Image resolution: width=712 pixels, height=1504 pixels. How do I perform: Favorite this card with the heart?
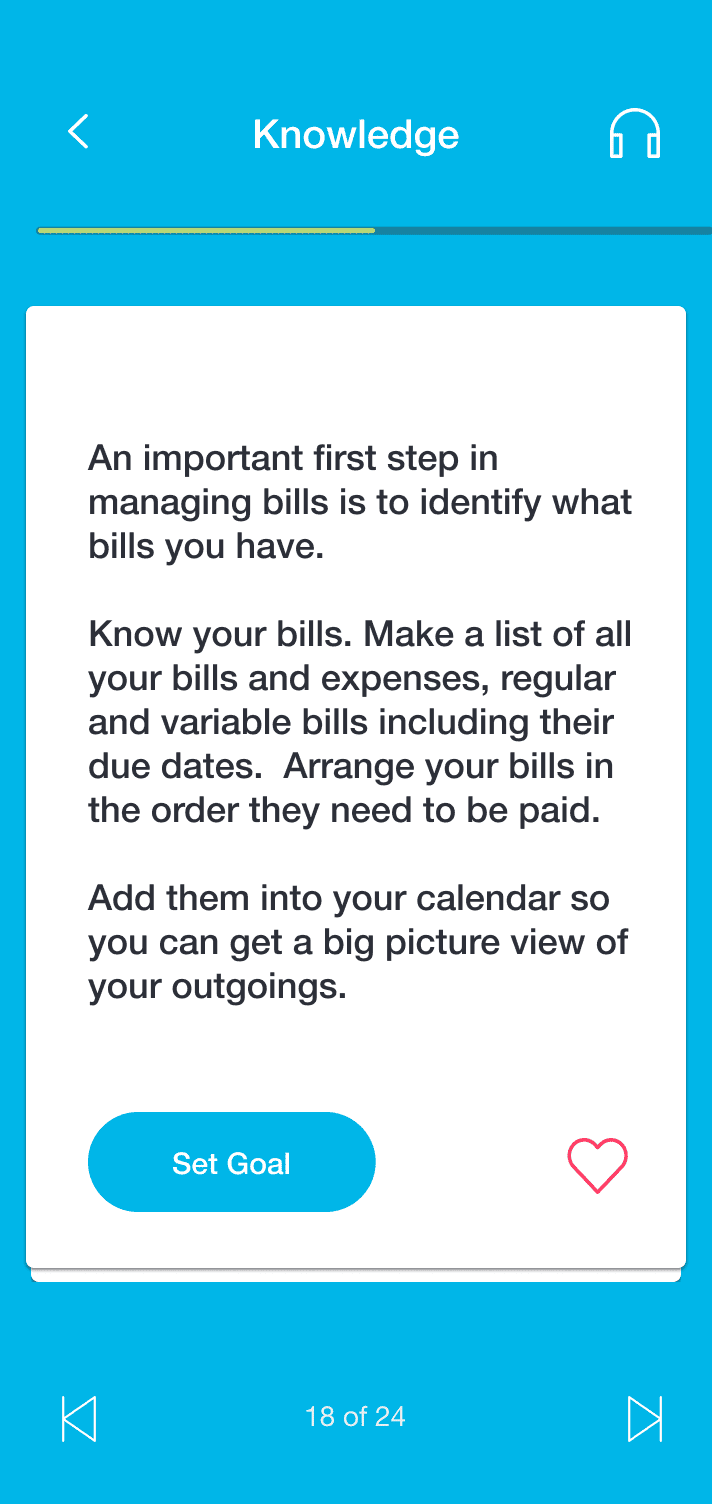(597, 1165)
